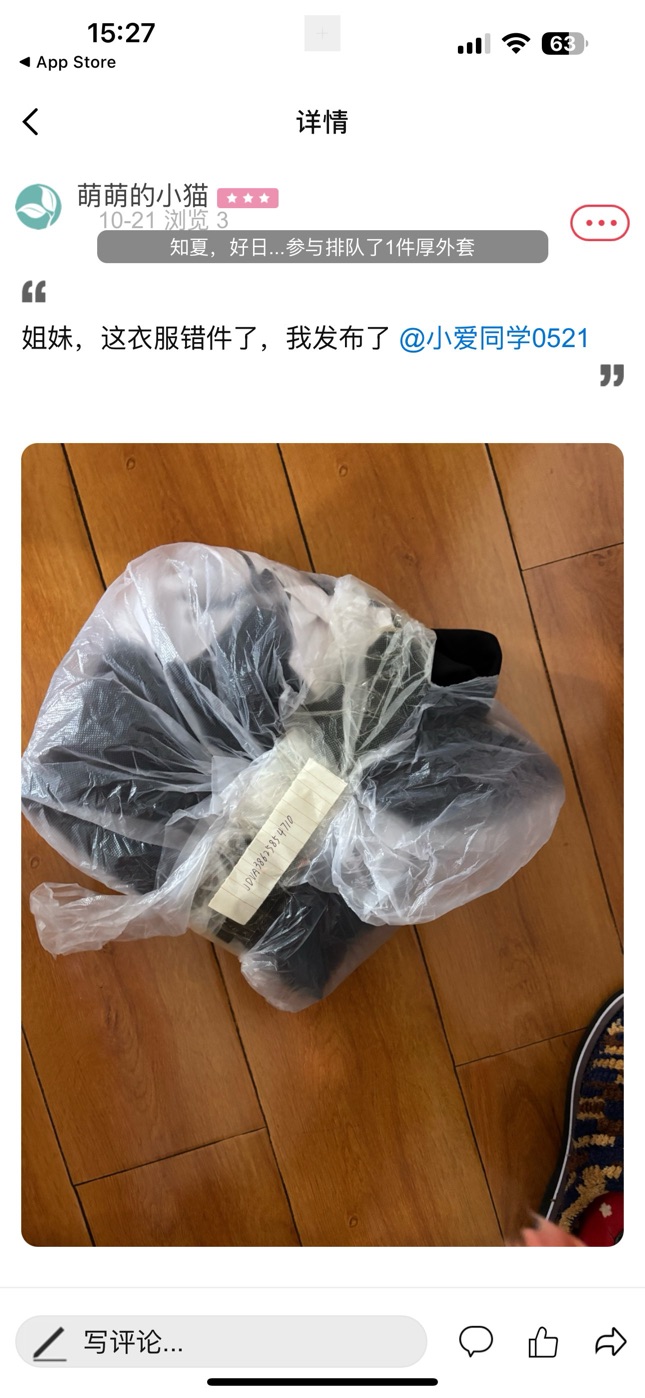This screenshot has height=1398, width=645.
Task: Open the 知夏，好日...参与排队了1件厚外套 banner
Action: pyautogui.click(x=322, y=247)
